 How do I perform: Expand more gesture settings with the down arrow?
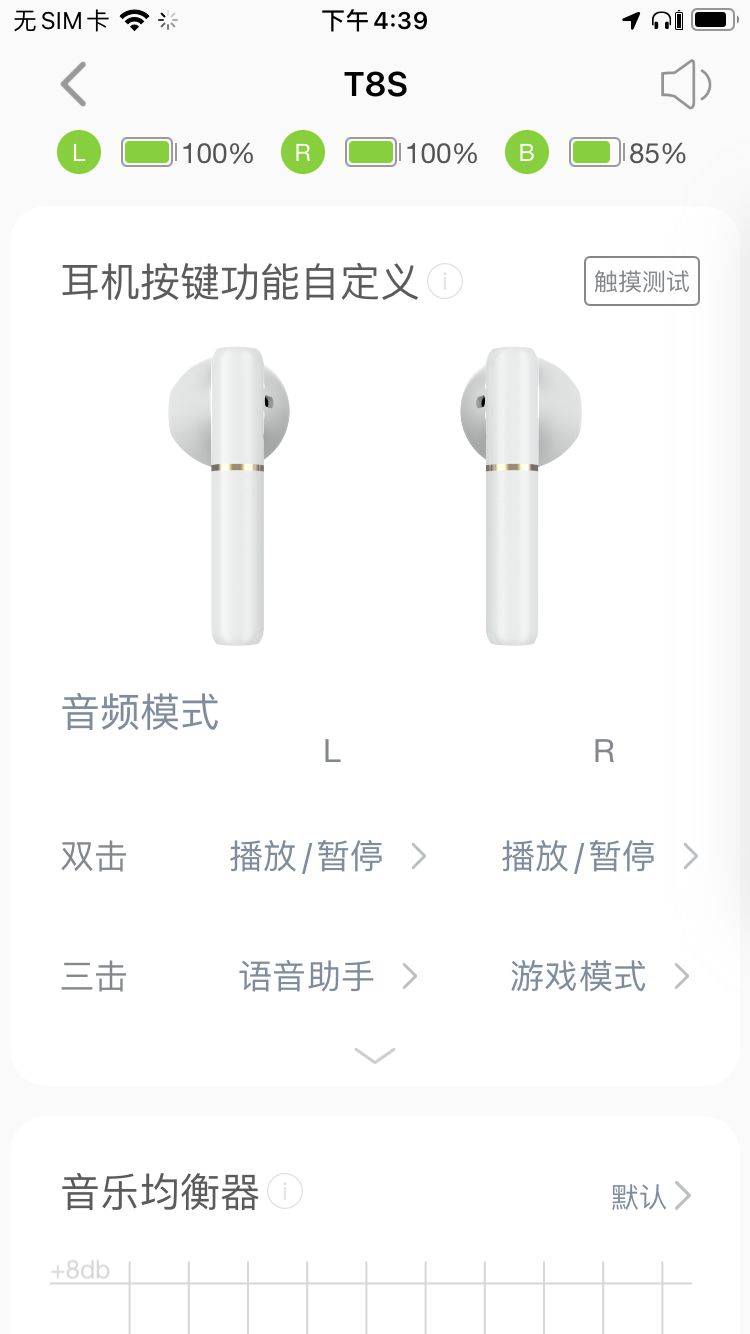tap(375, 1056)
